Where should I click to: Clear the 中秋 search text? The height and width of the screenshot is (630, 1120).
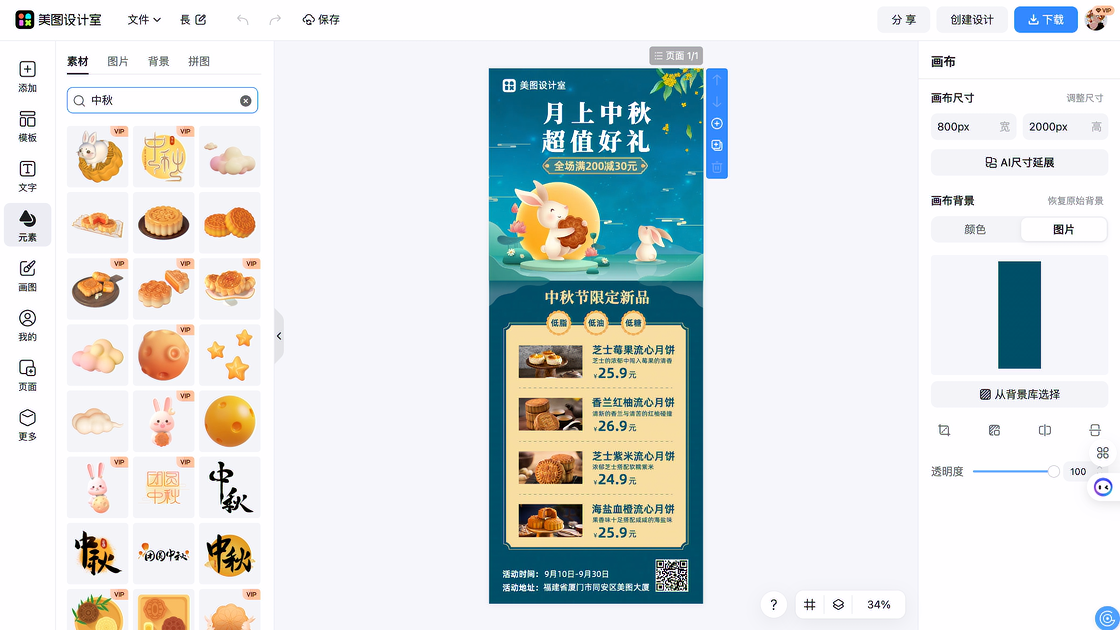point(245,101)
